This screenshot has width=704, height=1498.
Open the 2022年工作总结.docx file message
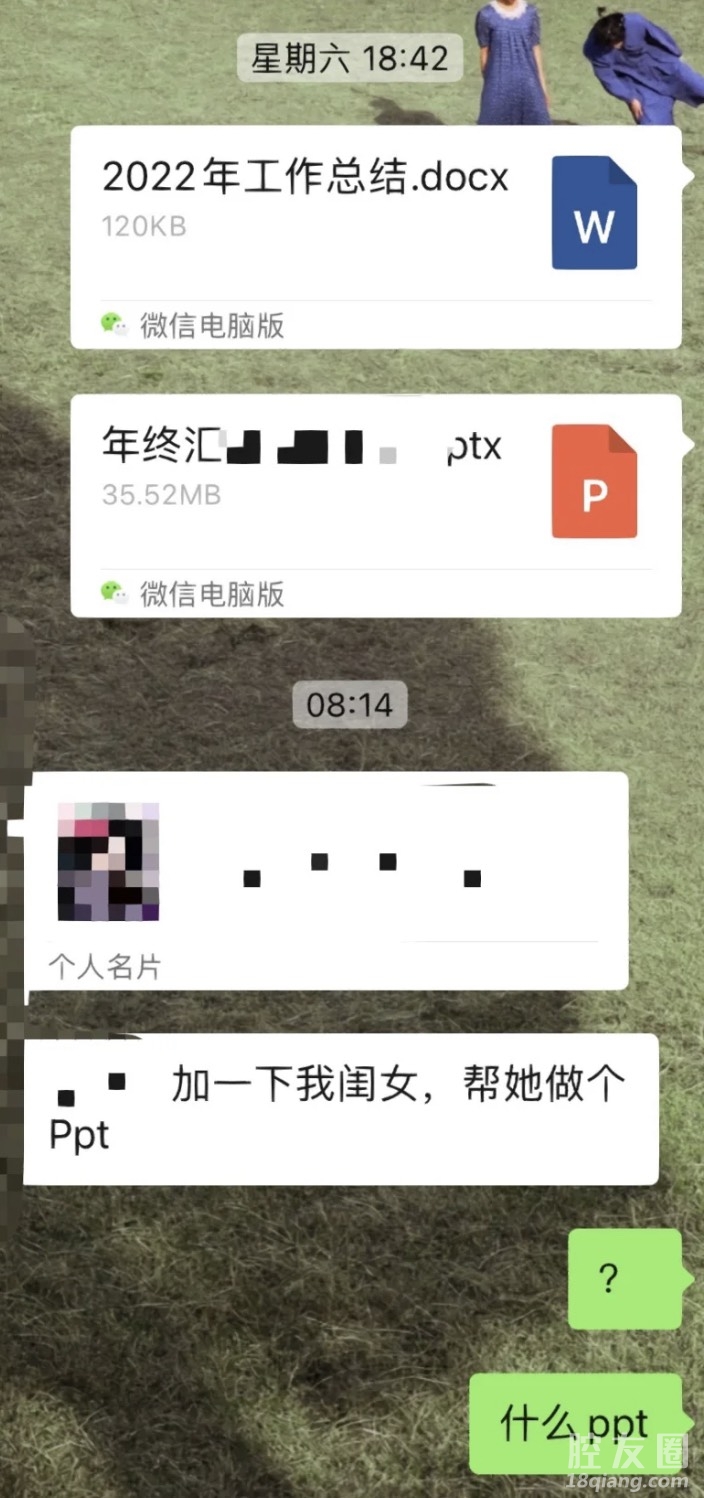coord(375,236)
